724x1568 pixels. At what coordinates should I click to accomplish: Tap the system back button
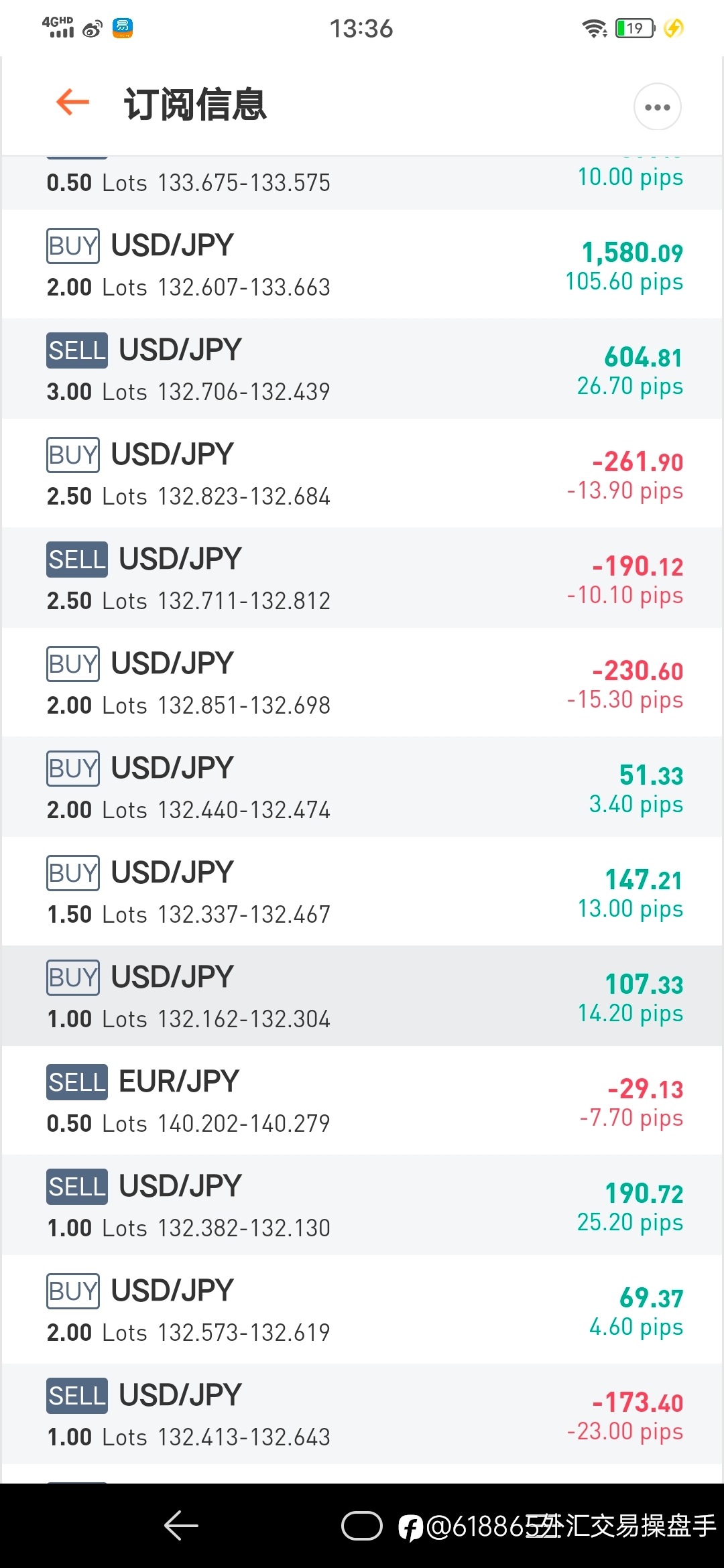(x=181, y=1526)
